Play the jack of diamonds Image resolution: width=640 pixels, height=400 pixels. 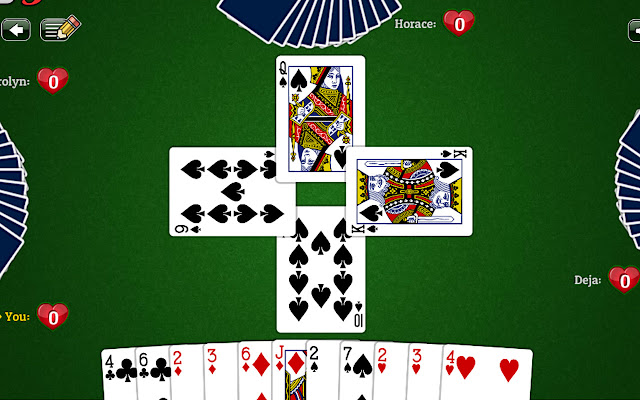tap(289, 370)
